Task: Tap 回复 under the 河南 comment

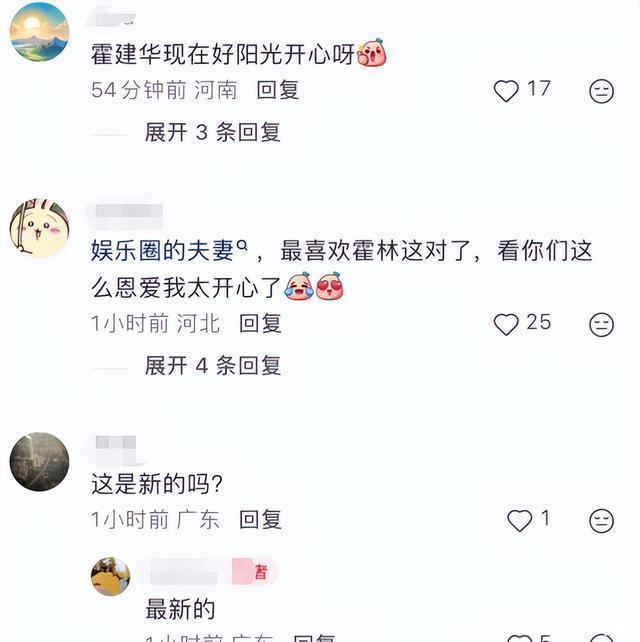Action: coord(278,90)
